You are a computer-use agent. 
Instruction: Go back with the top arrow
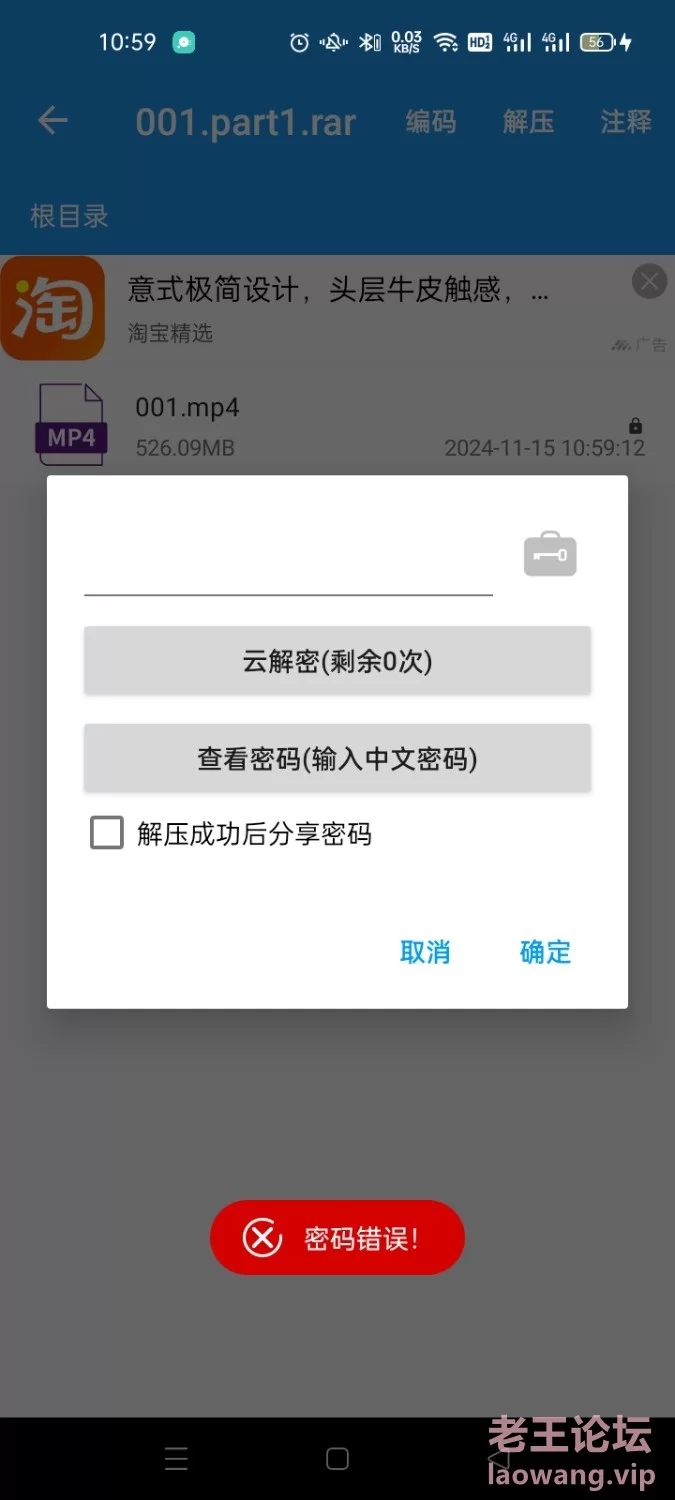(52, 122)
